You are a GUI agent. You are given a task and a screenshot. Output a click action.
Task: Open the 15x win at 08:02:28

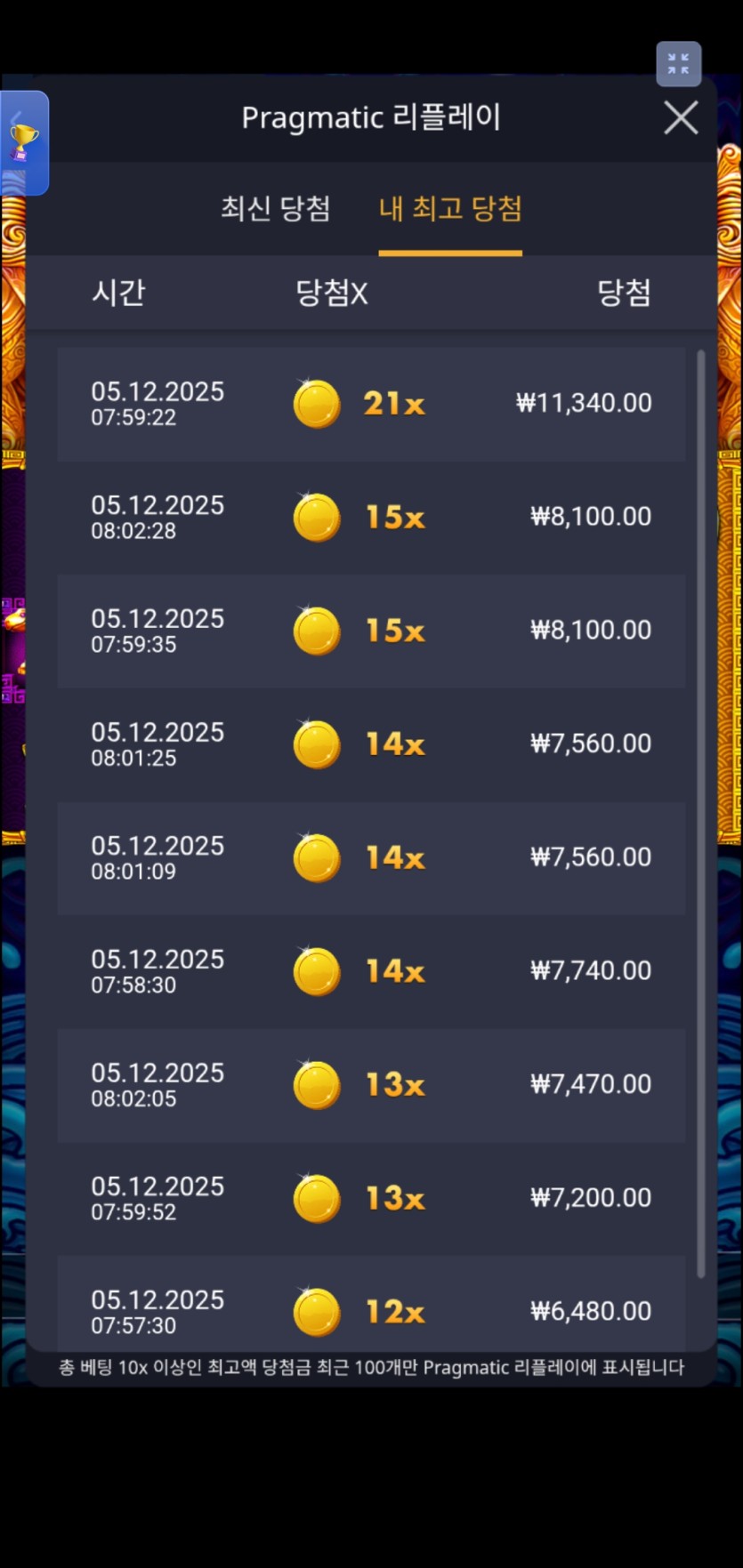(371, 518)
